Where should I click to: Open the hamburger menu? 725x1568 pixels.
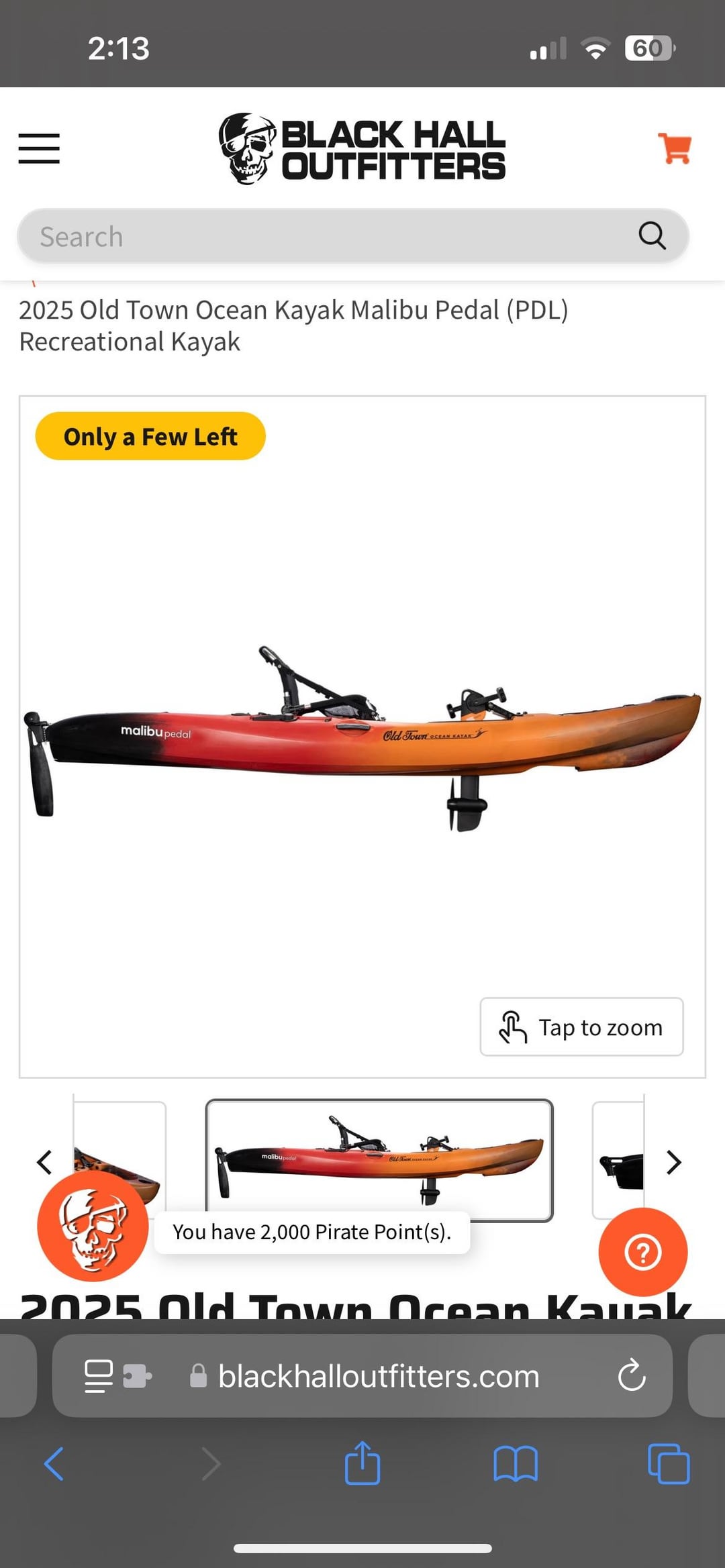(x=39, y=148)
